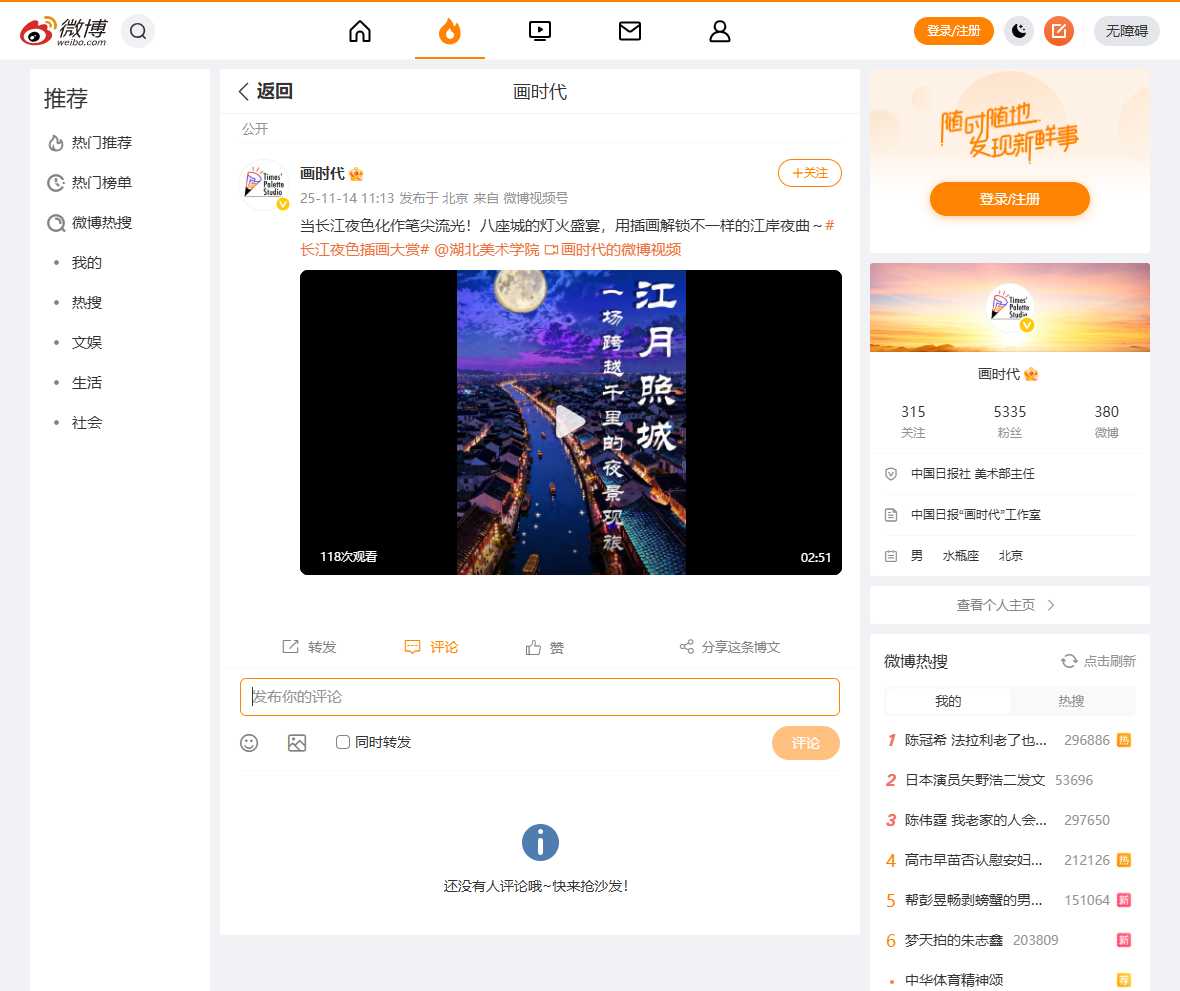Open the search icon beside Weibo logo
1180x991 pixels.
pos(138,31)
